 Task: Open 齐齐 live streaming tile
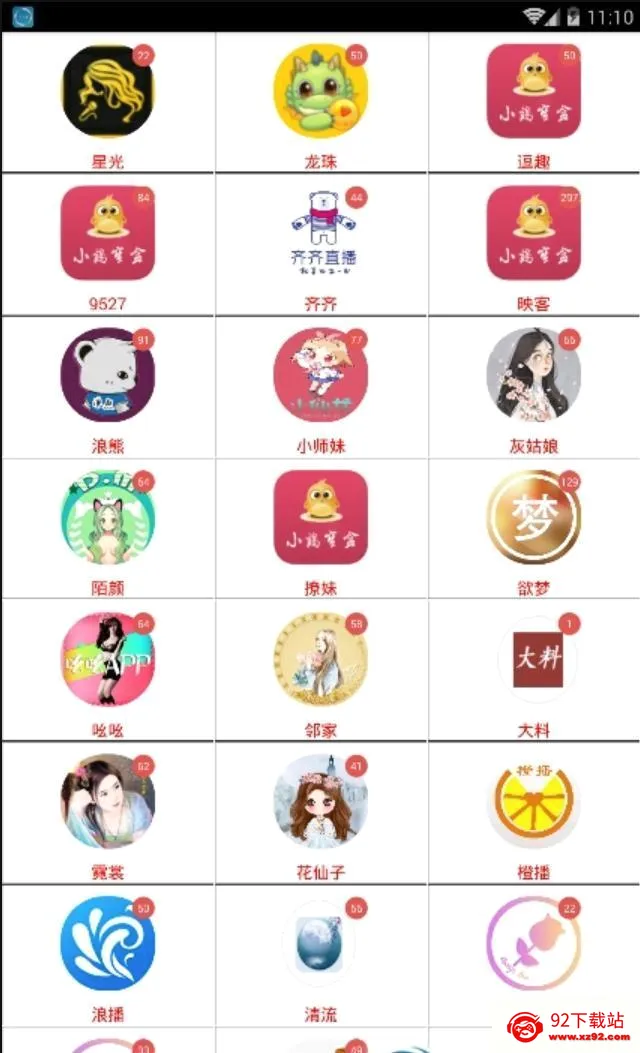(321, 244)
